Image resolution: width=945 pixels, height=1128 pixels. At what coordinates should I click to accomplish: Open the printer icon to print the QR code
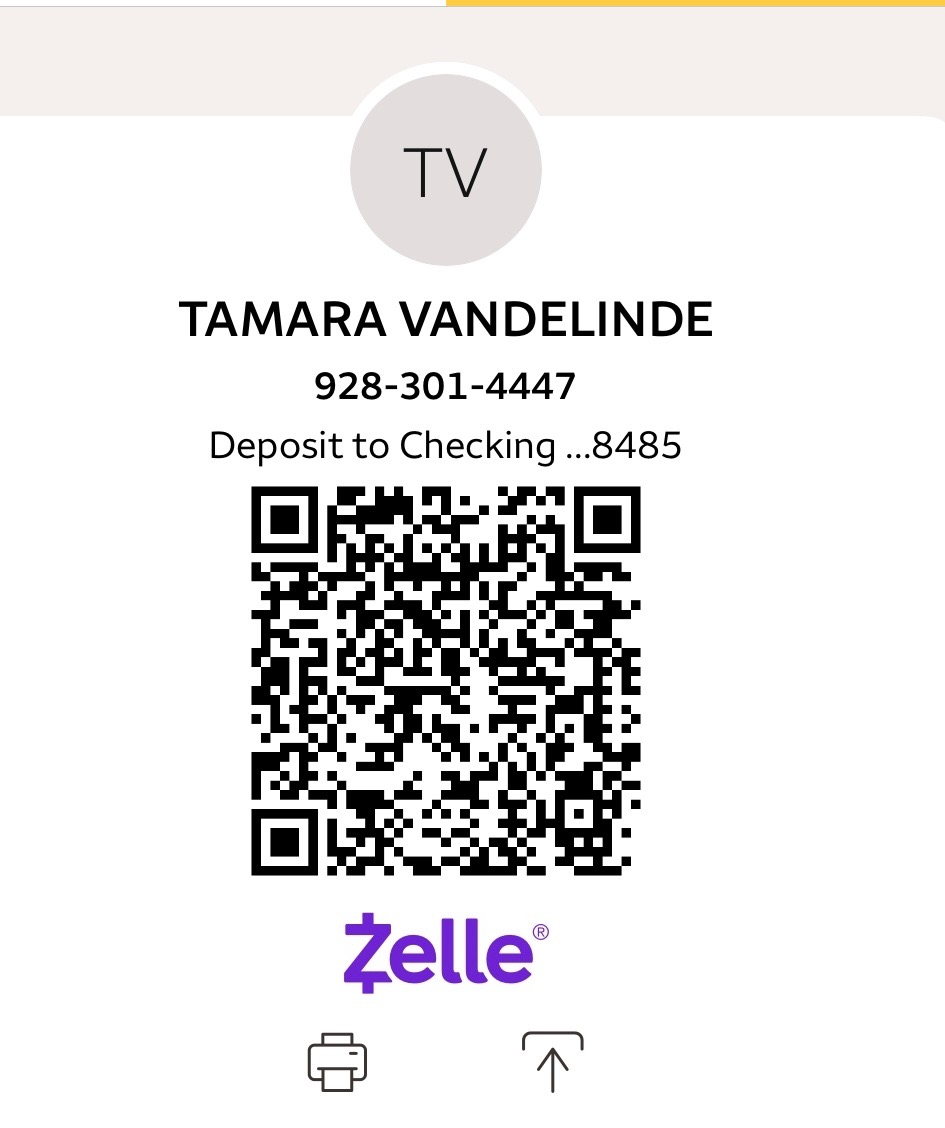coord(337,1062)
